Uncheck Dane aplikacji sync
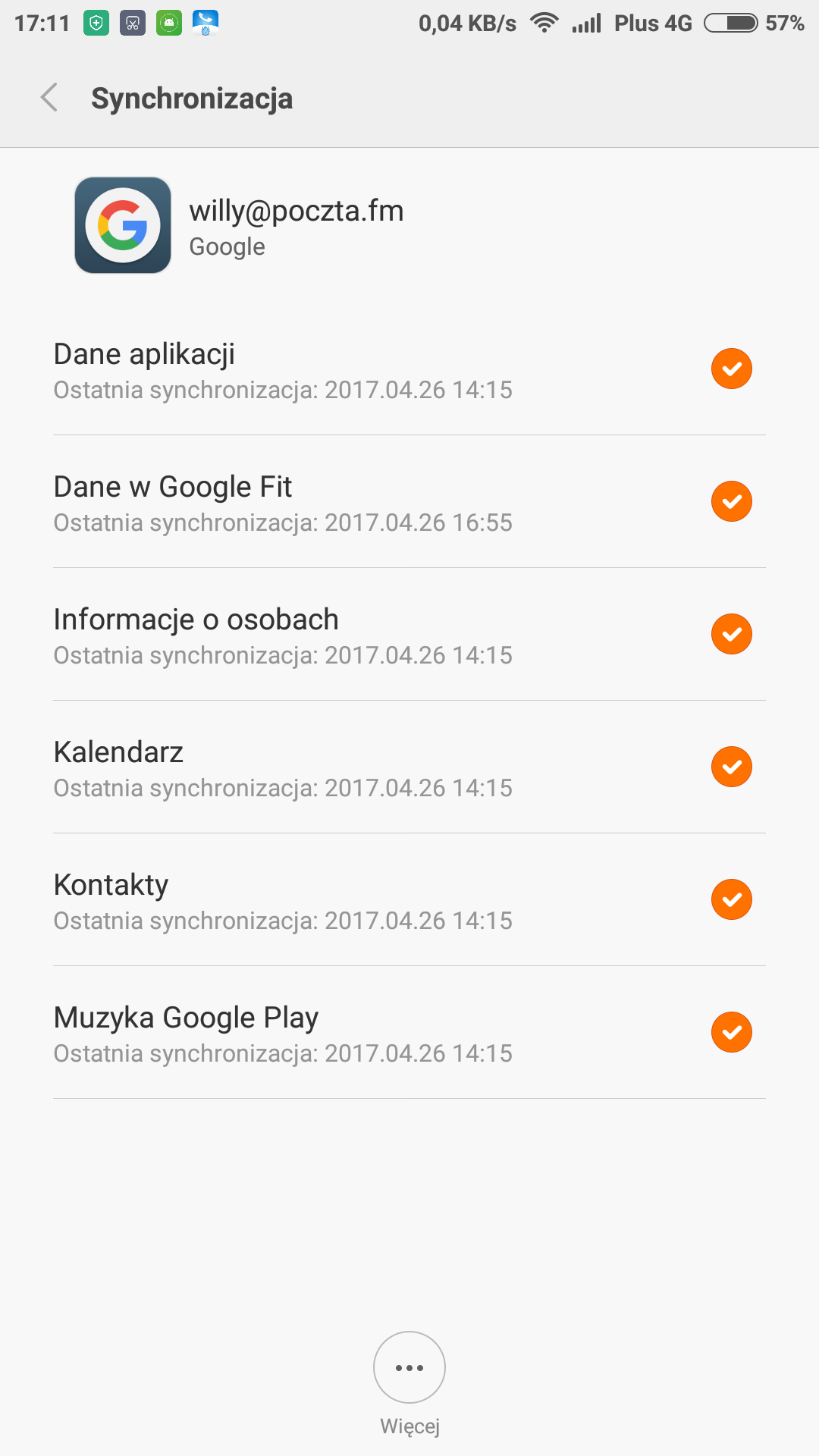 point(731,369)
